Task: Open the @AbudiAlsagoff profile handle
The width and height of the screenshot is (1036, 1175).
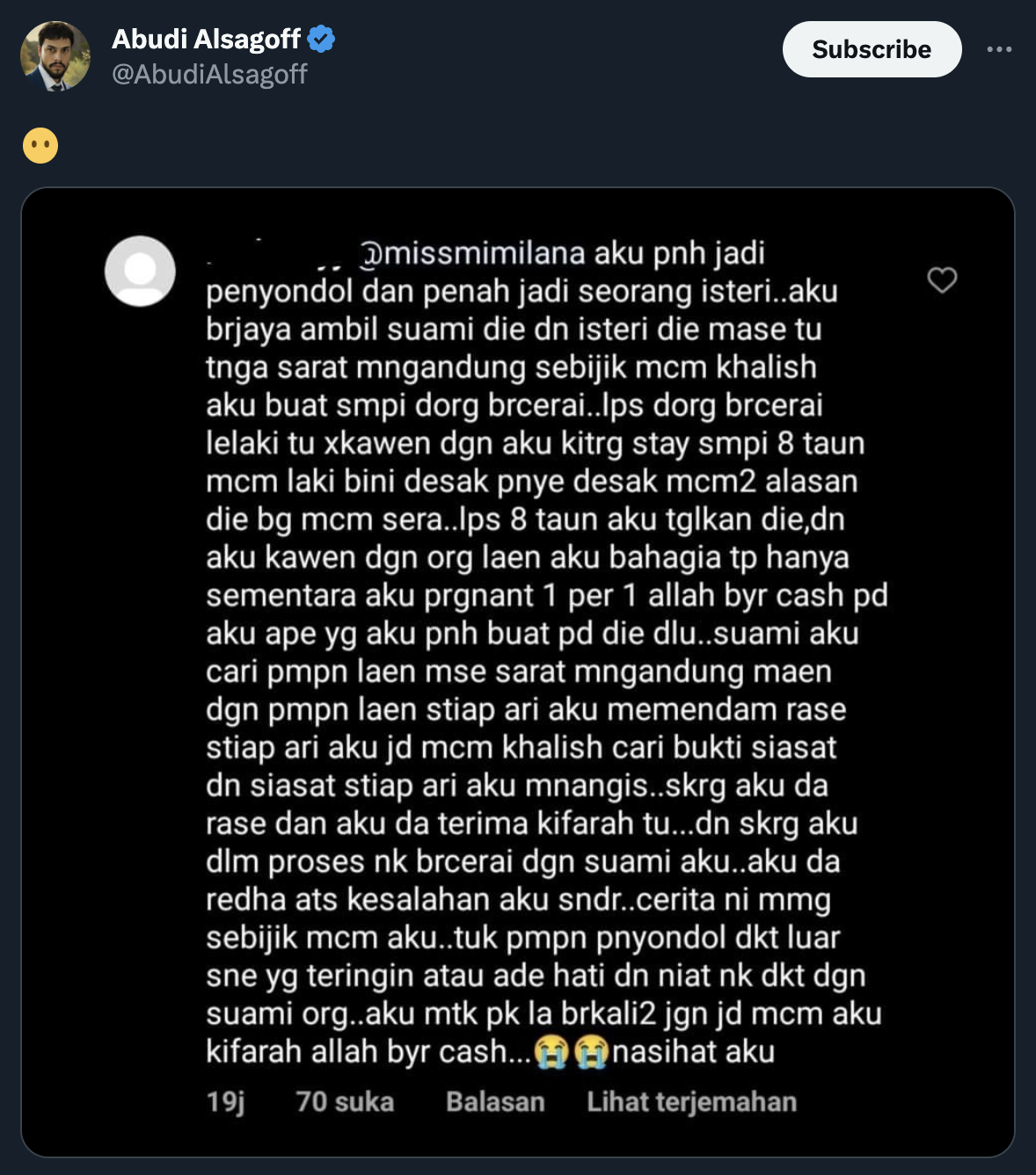Action: tap(209, 74)
